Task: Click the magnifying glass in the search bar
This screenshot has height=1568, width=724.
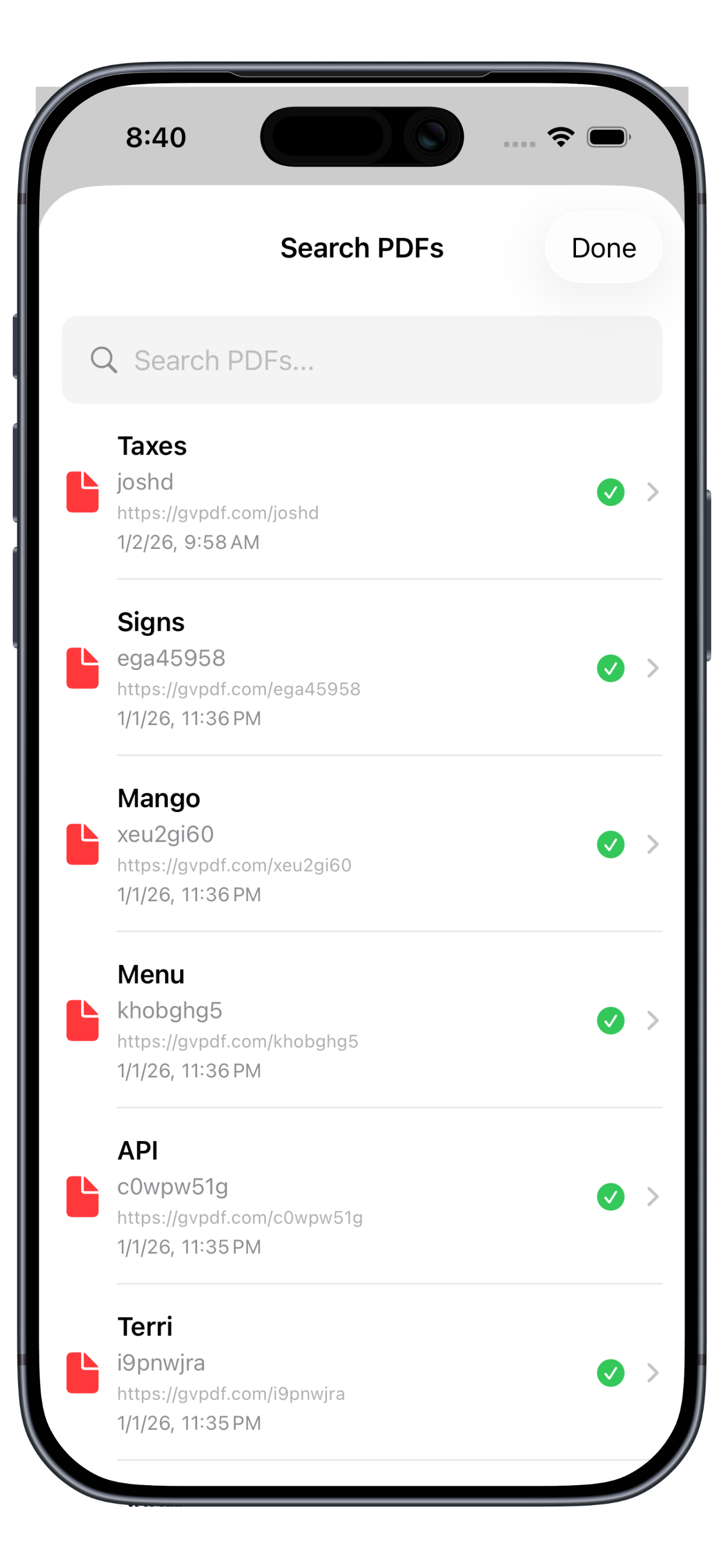Action: pos(104,360)
